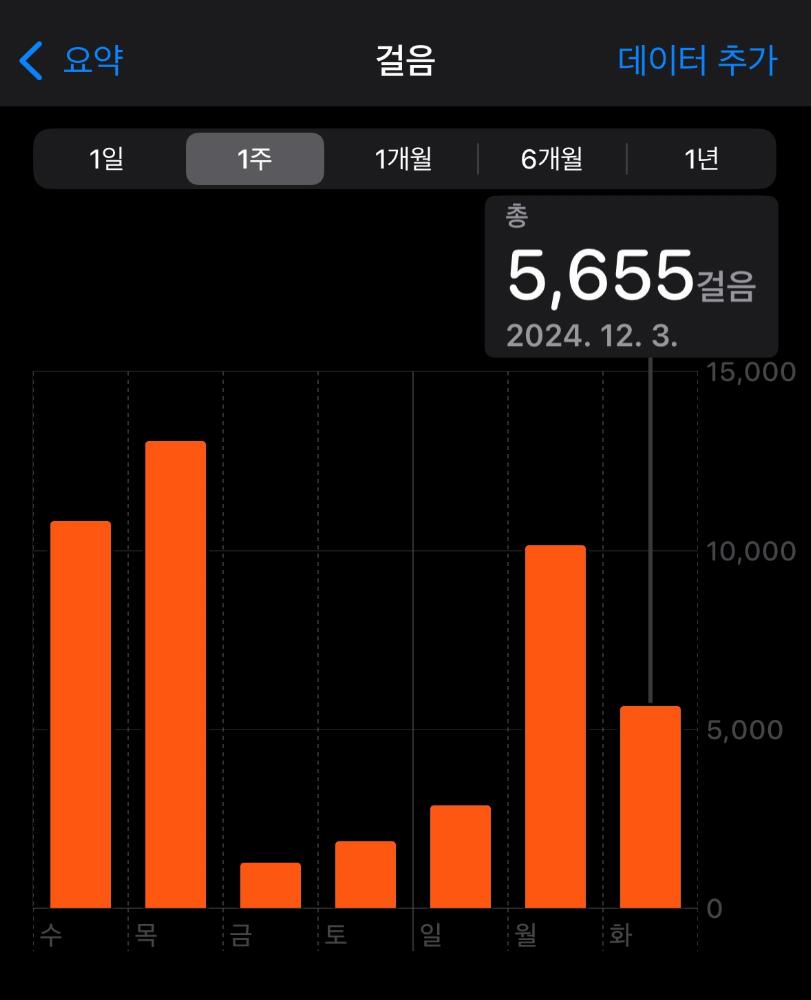The image size is (811, 1000).
Task: Select the 일 step bar
Action: pyautogui.click(x=459, y=855)
